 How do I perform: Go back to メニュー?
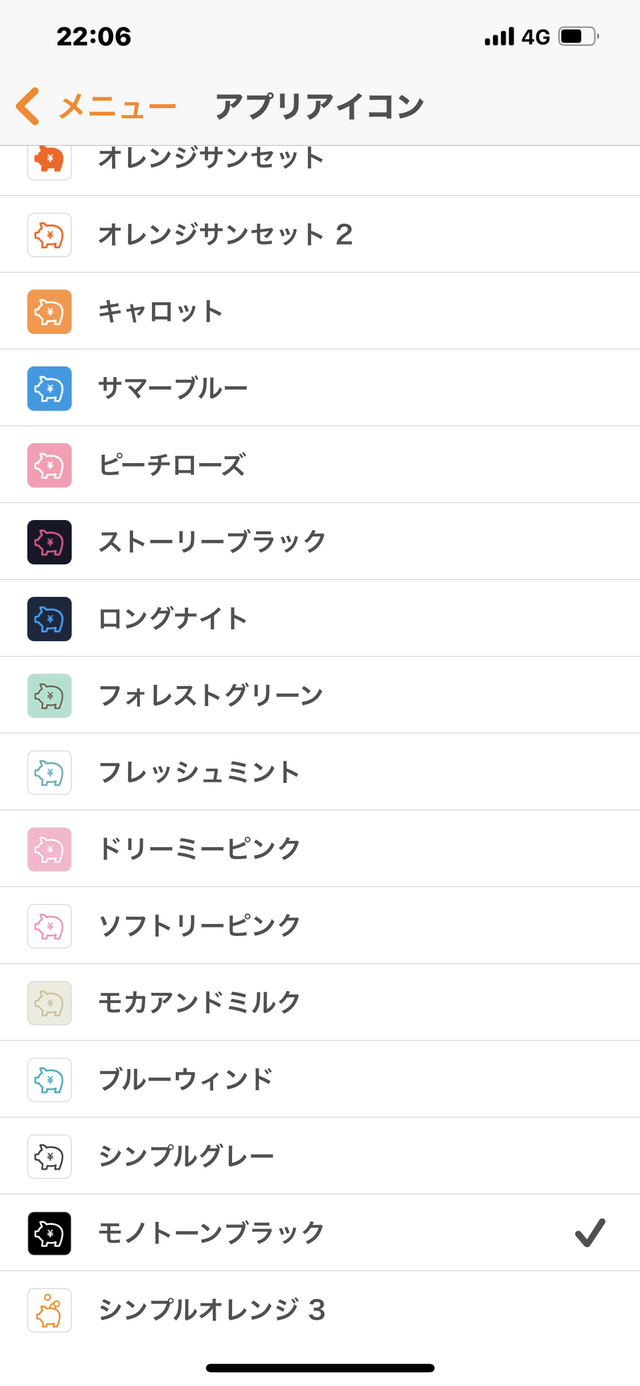click(x=96, y=106)
